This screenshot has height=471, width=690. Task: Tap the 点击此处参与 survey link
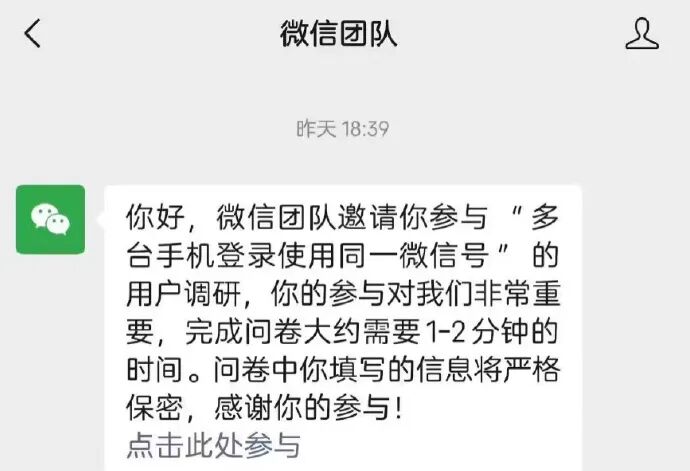pyautogui.click(x=213, y=444)
